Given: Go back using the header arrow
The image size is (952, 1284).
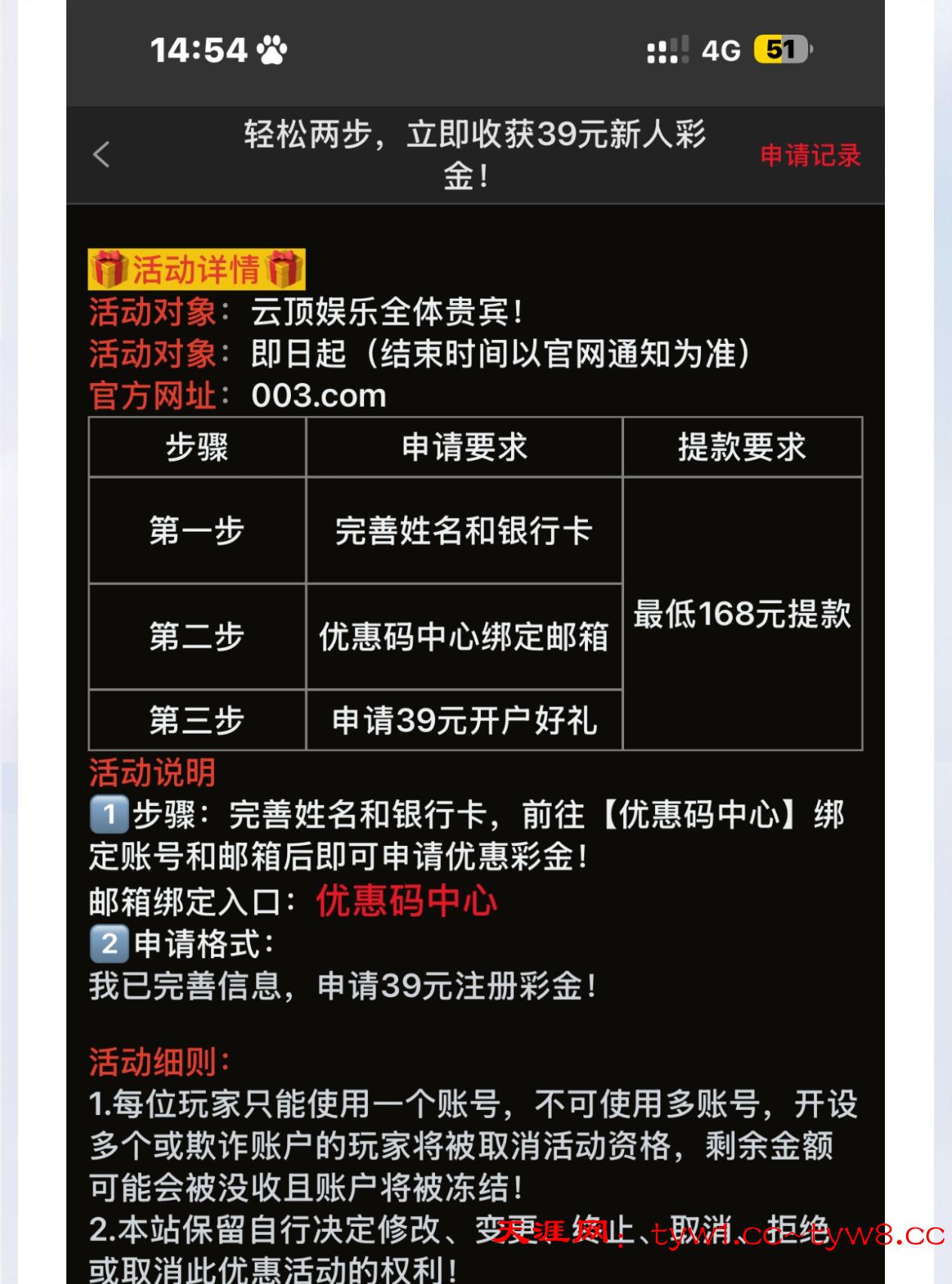Looking at the screenshot, I should pyautogui.click(x=102, y=155).
